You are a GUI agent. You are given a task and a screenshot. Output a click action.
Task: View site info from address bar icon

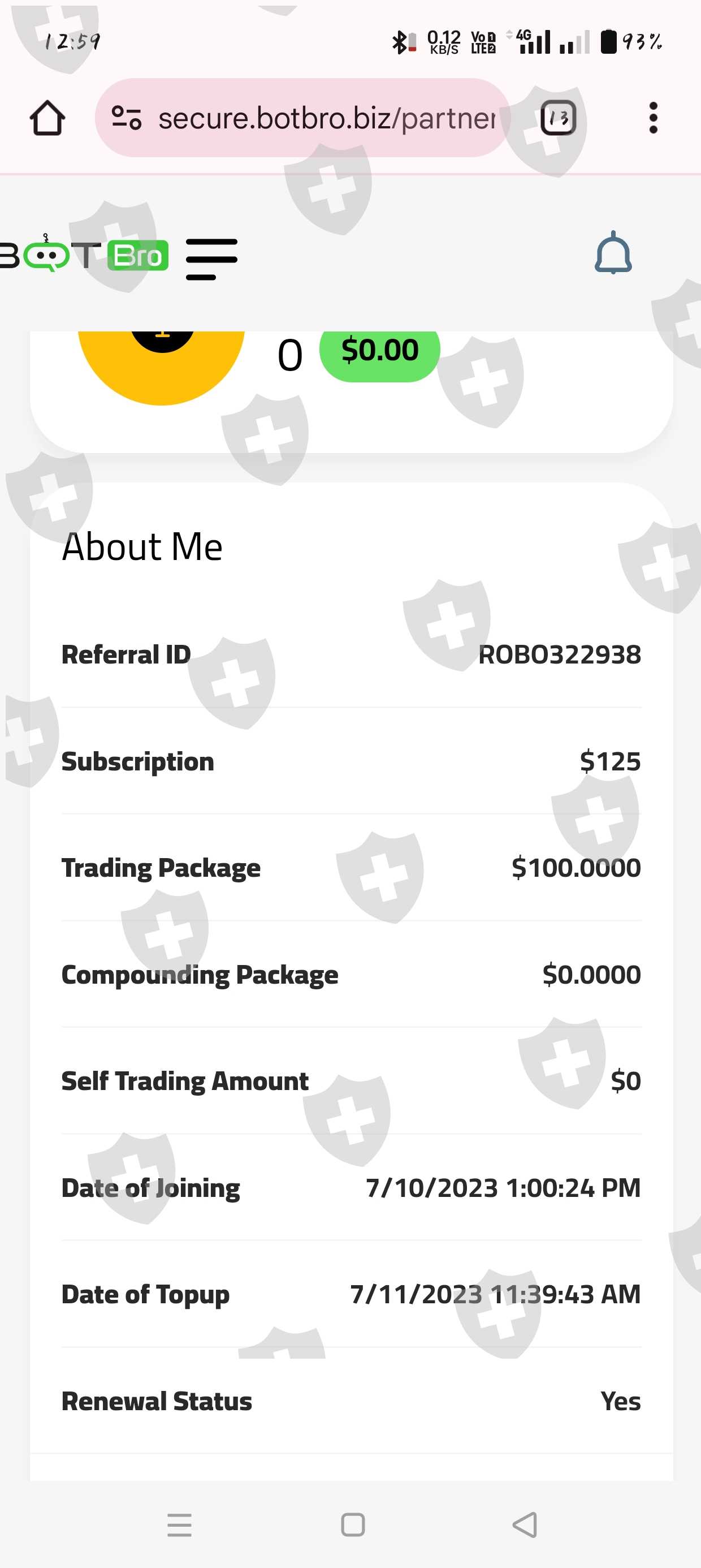(x=127, y=118)
